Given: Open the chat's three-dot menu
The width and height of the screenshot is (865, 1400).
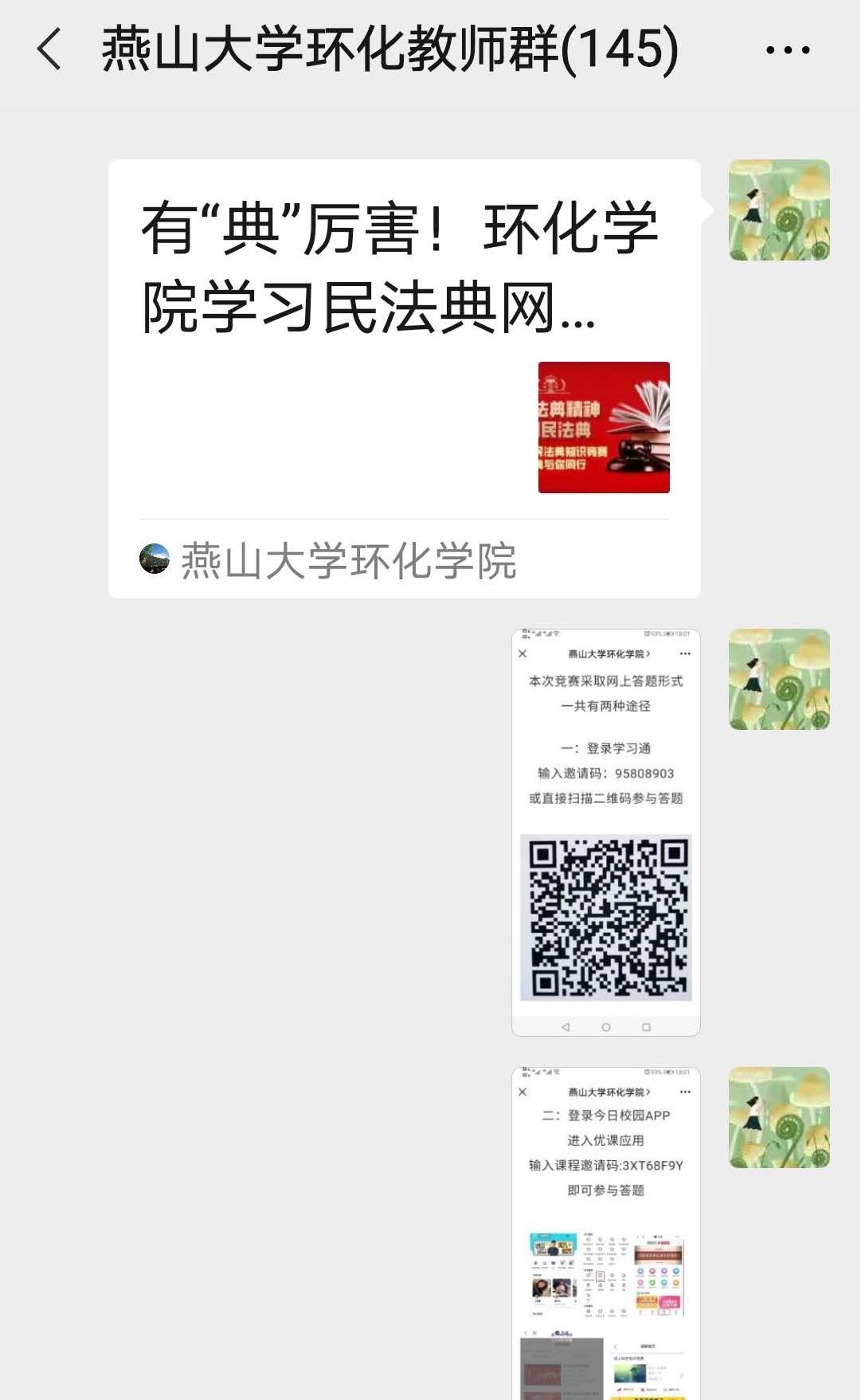Looking at the screenshot, I should click(x=787, y=50).
